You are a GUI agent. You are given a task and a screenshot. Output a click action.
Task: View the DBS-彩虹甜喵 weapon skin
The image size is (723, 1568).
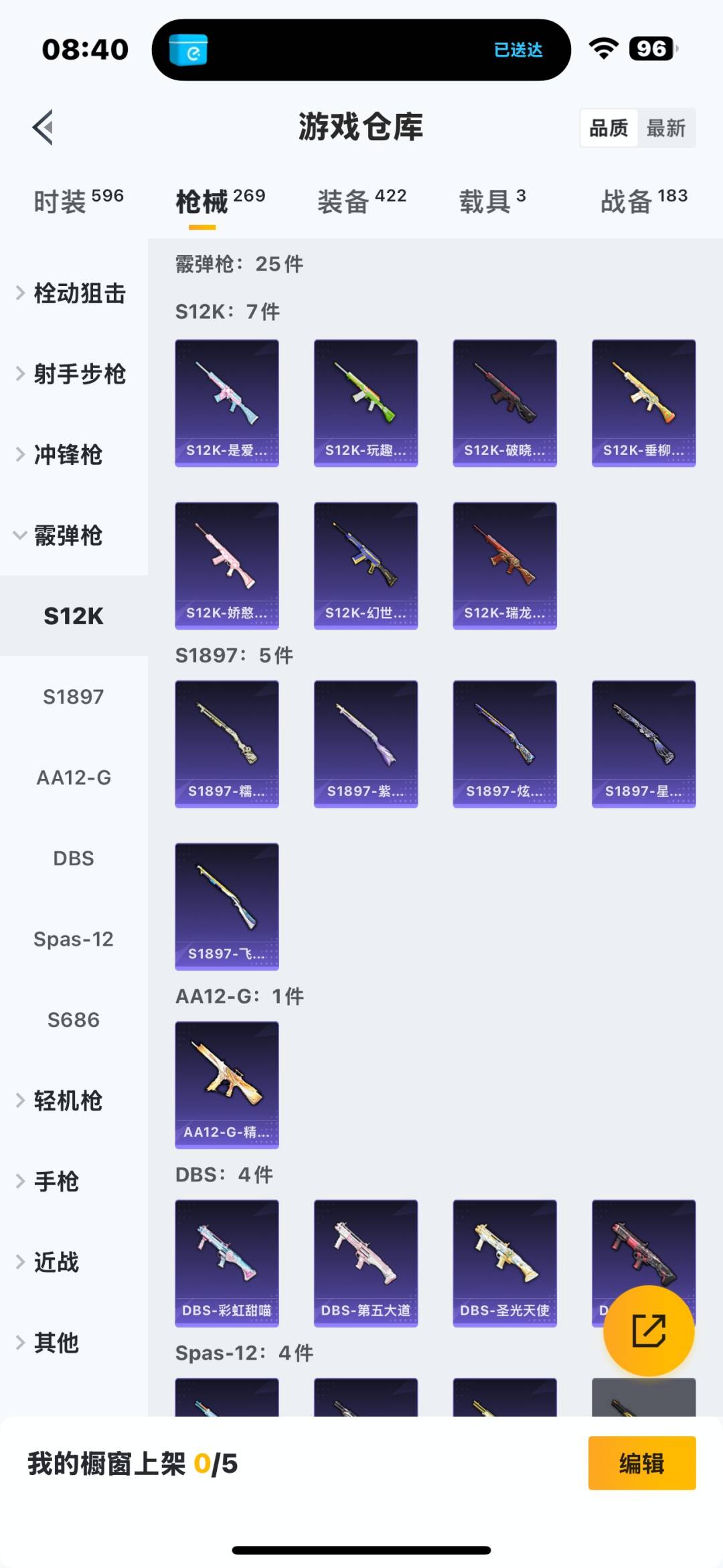tap(226, 1261)
